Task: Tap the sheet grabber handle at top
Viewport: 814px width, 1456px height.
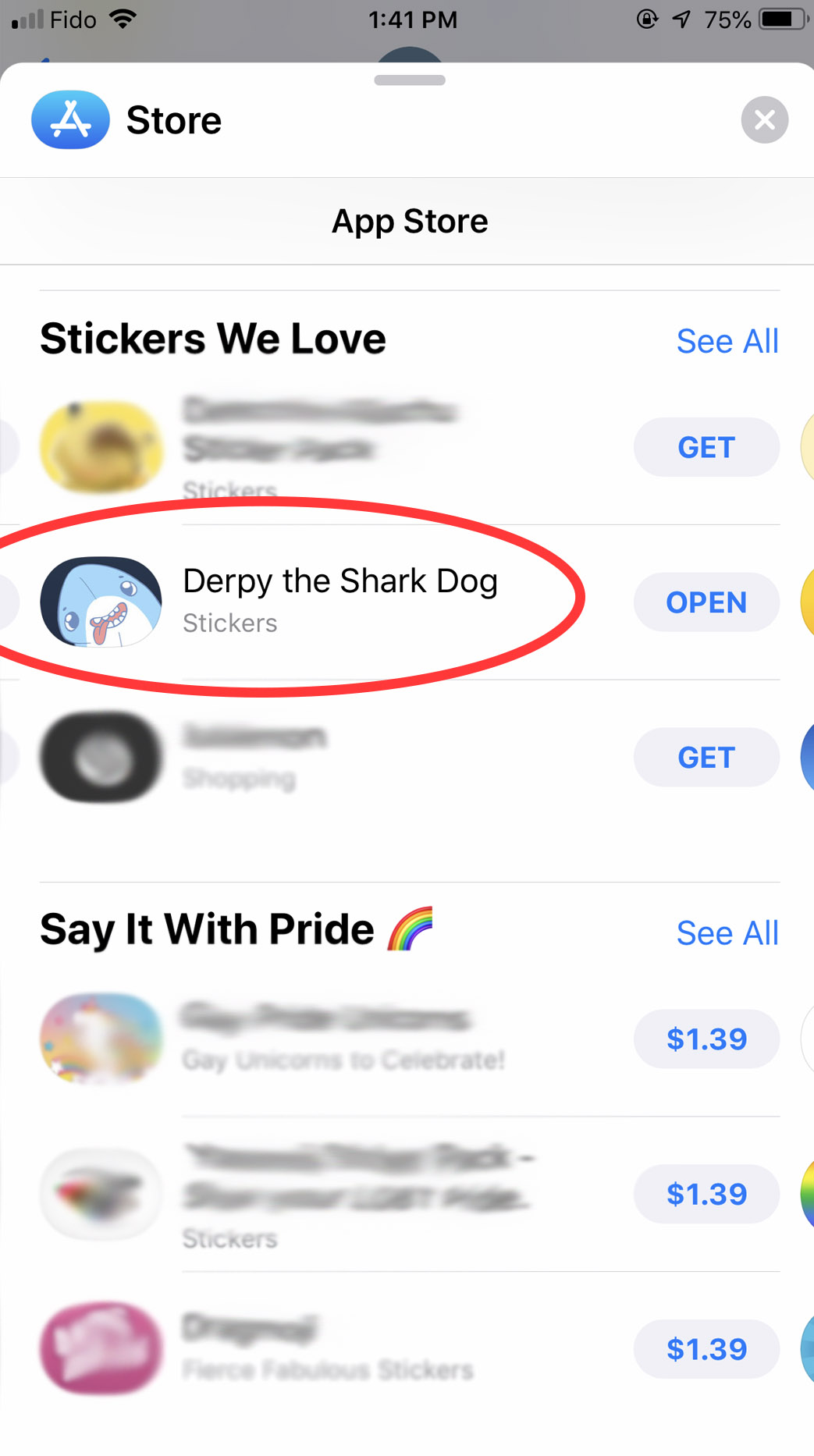Action: tap(410, 80)
